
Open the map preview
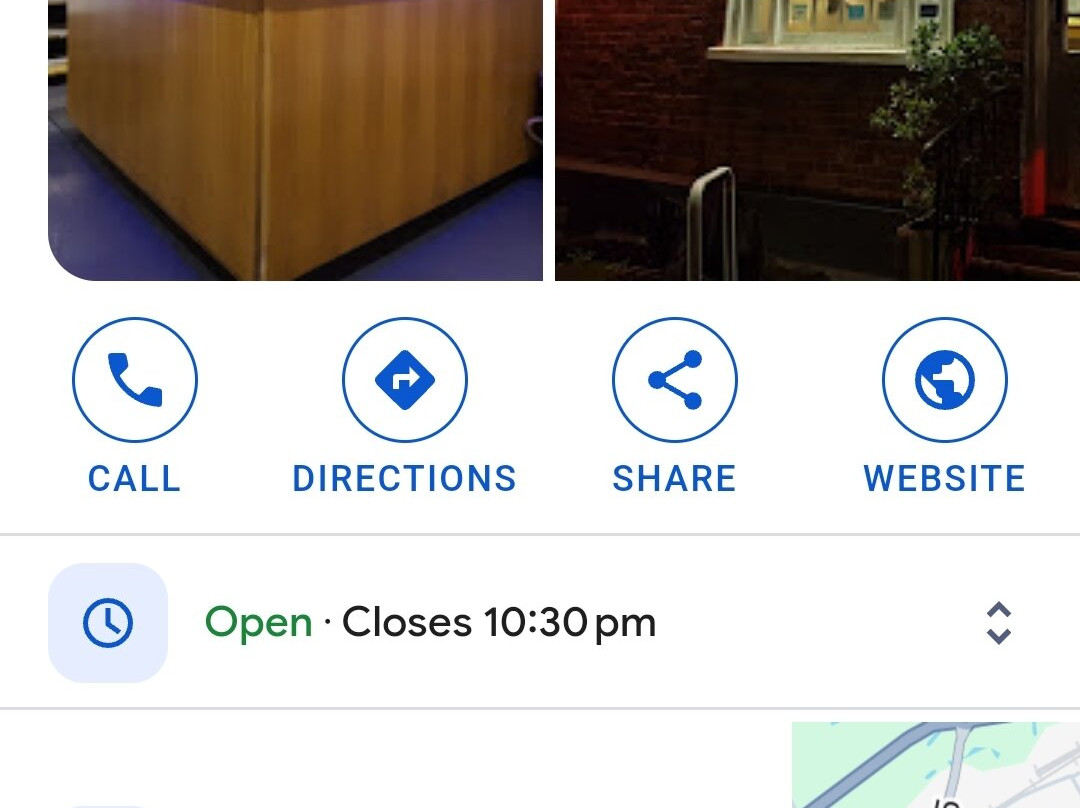point(935,766)
